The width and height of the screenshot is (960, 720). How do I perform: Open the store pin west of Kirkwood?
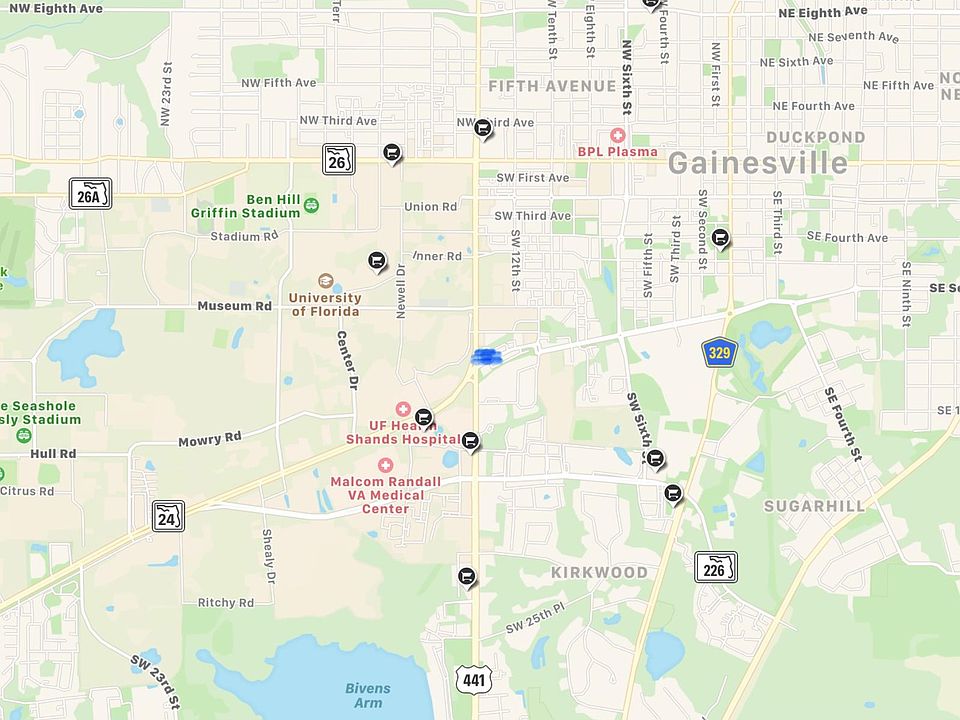click(x=467, y=576)
